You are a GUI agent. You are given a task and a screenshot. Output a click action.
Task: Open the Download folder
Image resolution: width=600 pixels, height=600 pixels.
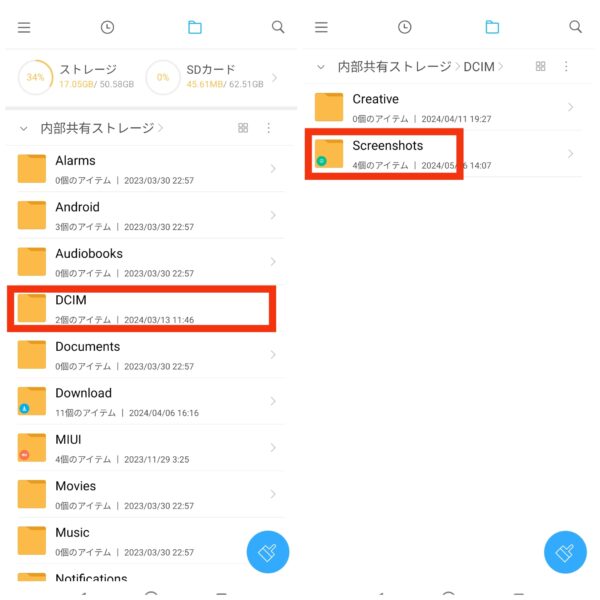(140, 401)
